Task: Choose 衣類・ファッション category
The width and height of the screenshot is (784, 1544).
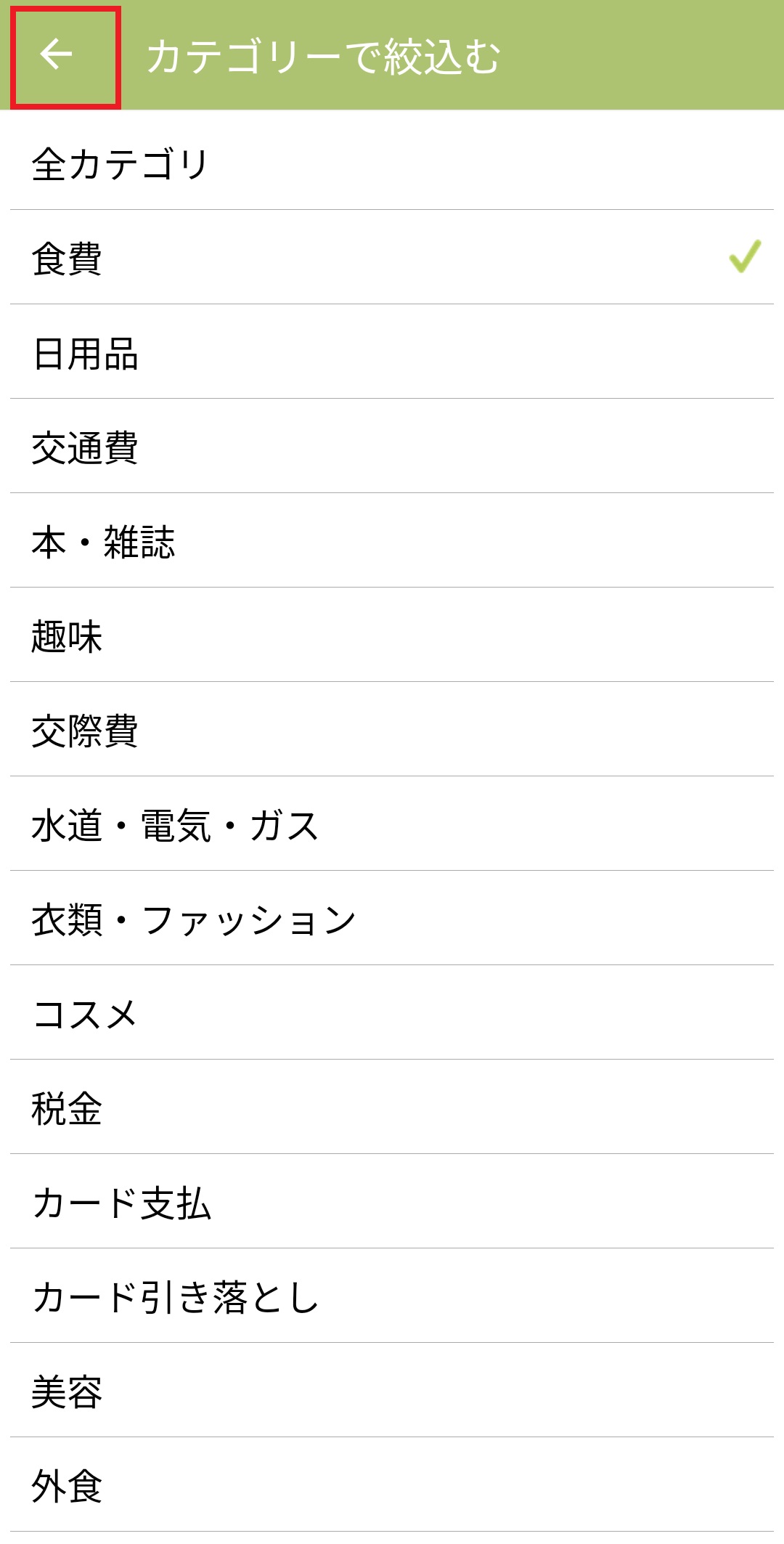Action: pyautogui.click(x=193, y=919)
